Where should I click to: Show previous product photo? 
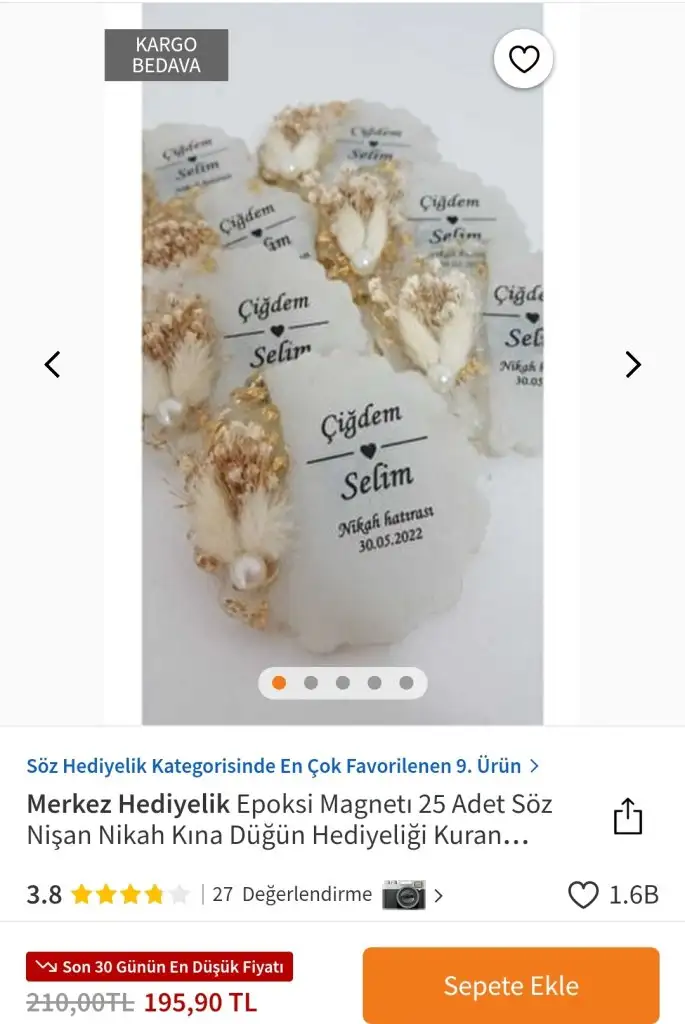pos(53,365)
